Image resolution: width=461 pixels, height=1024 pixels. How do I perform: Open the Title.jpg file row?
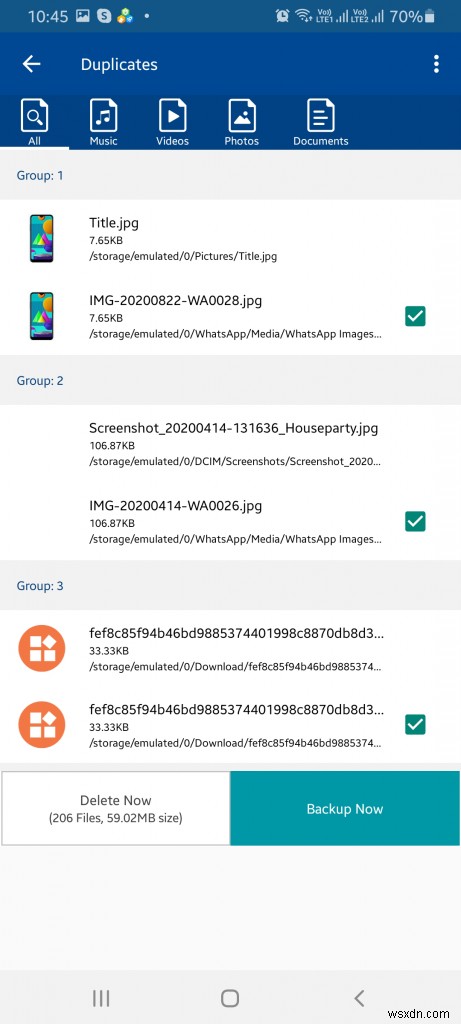click(x=230, y=239)
